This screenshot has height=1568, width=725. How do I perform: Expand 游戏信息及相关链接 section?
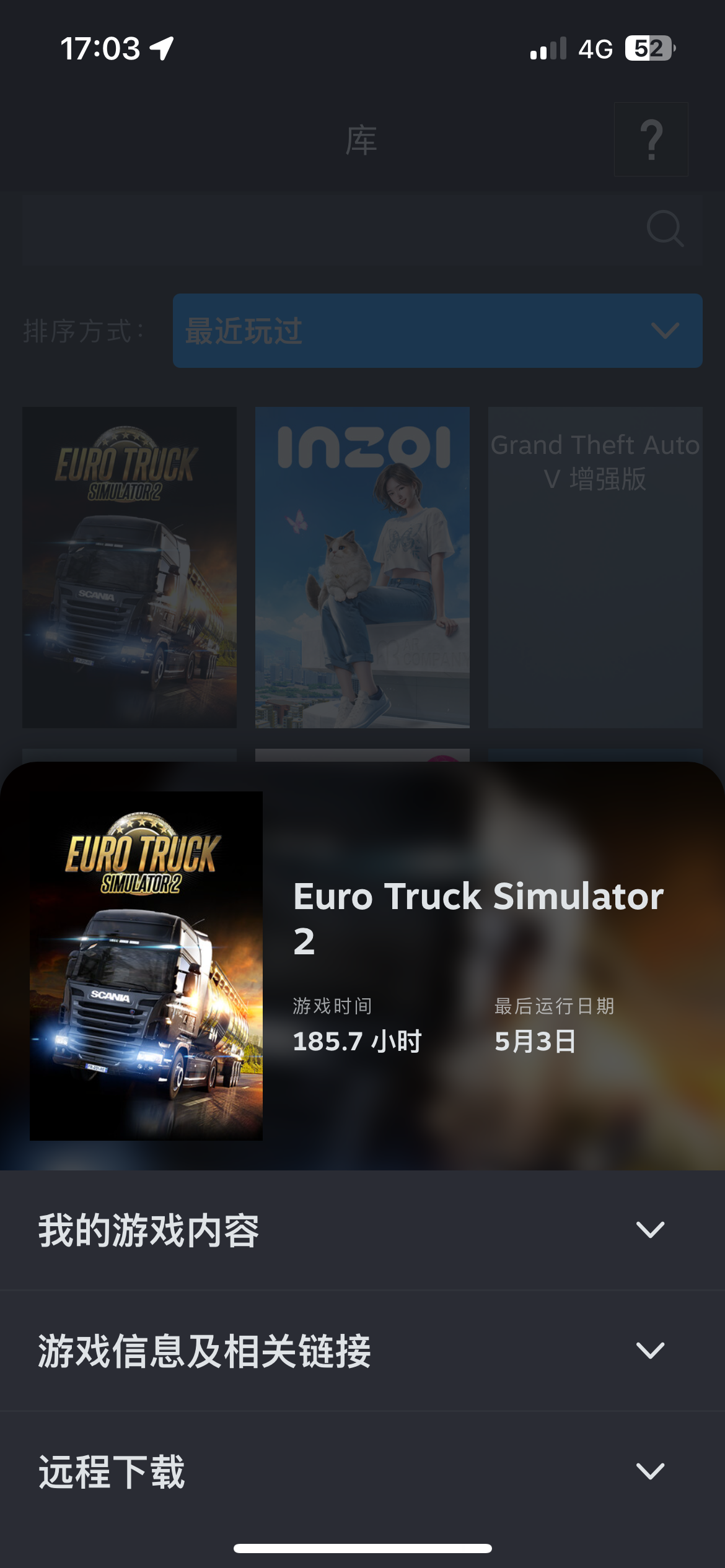click(362, 1351)
